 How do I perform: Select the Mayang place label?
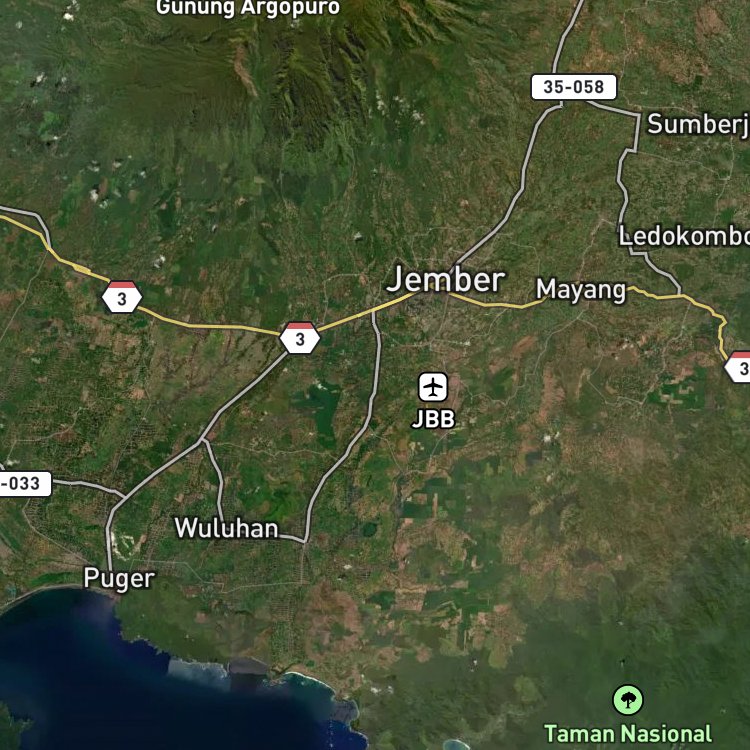[x=581, y=289]
